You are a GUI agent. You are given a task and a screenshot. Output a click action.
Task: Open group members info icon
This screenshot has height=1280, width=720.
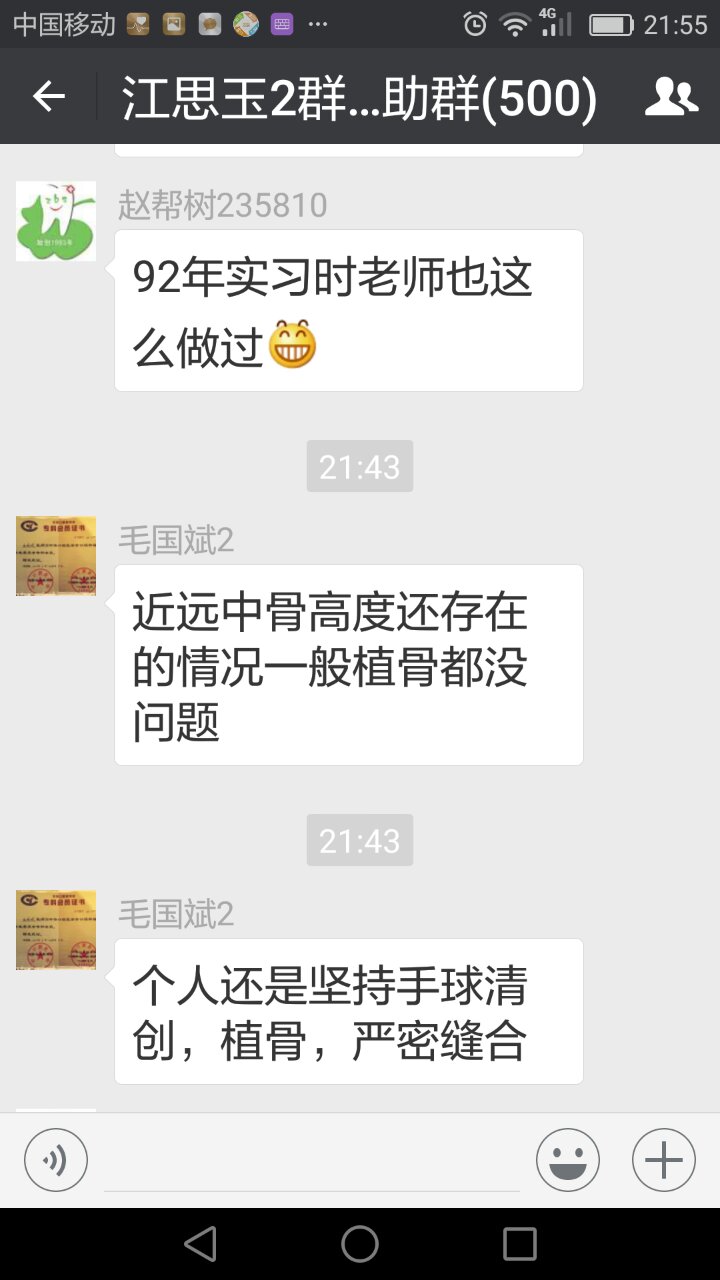[x=670, y=97]
